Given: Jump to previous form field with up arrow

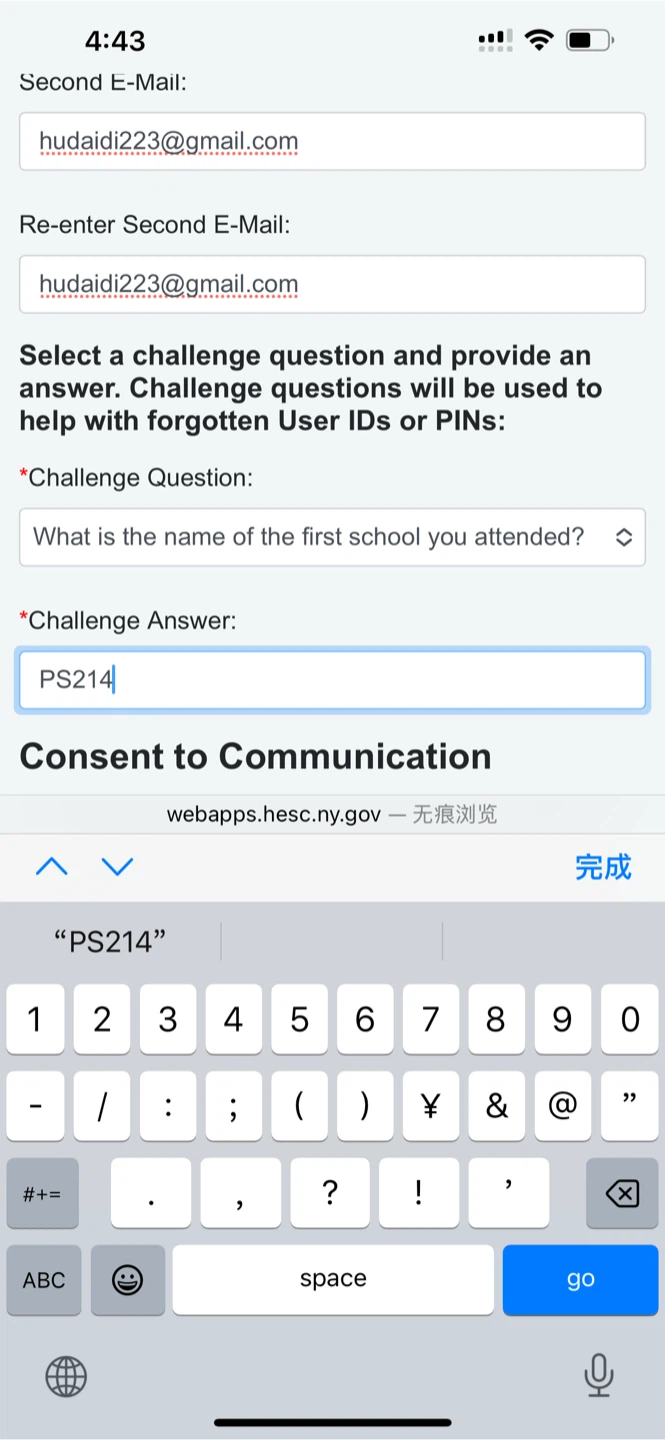Looking at the screenshot, I should [x=52, y=867].
